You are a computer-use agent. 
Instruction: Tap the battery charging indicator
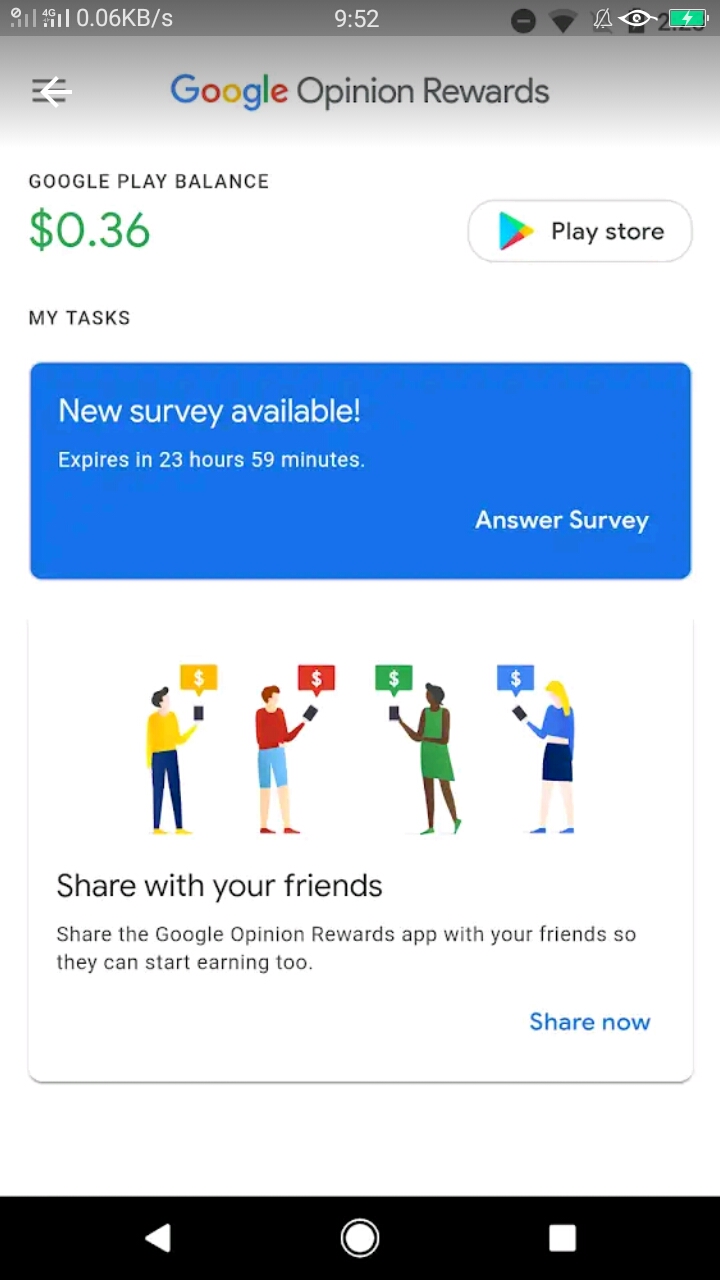pos(689,17)
